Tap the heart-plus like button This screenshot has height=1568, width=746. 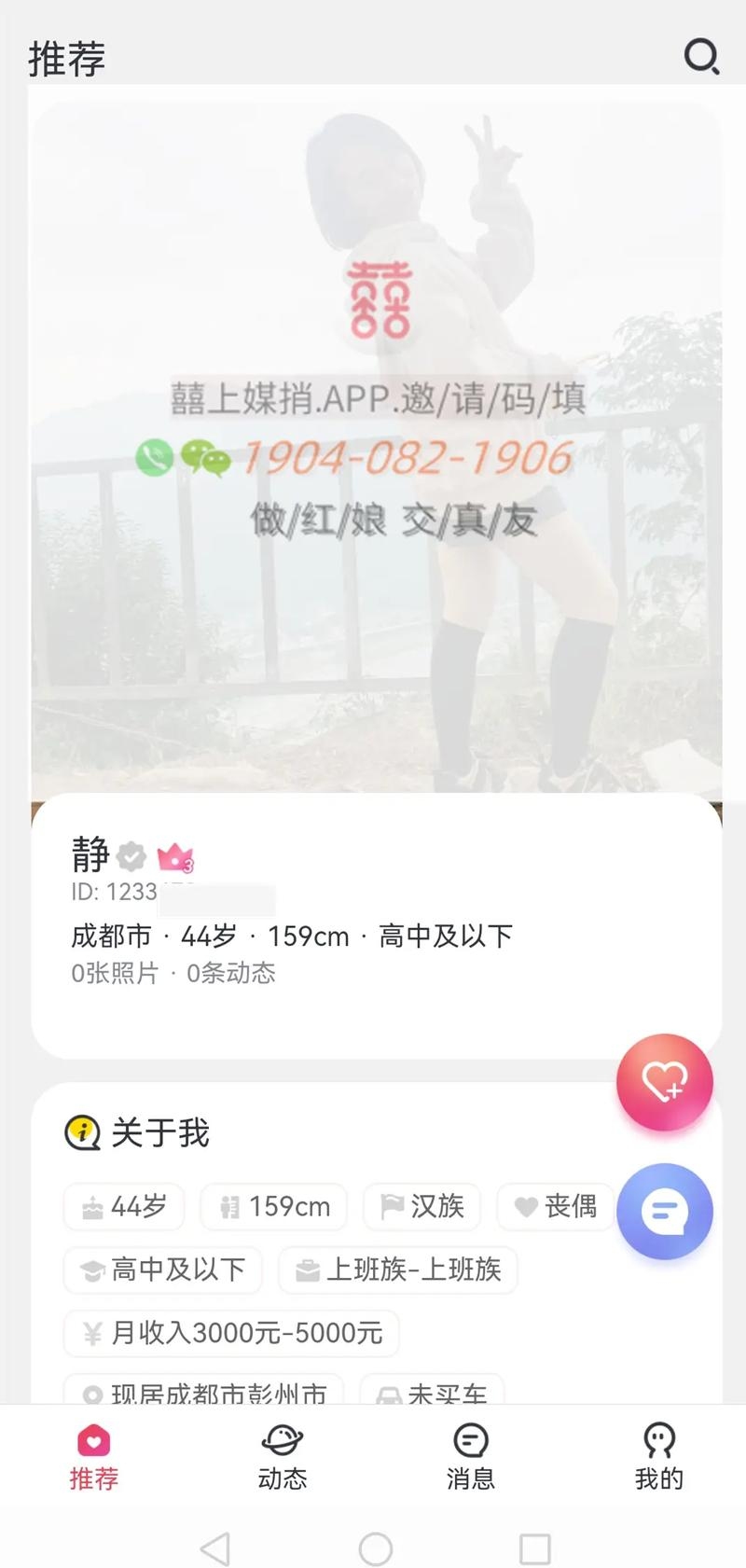(664, 1080)
